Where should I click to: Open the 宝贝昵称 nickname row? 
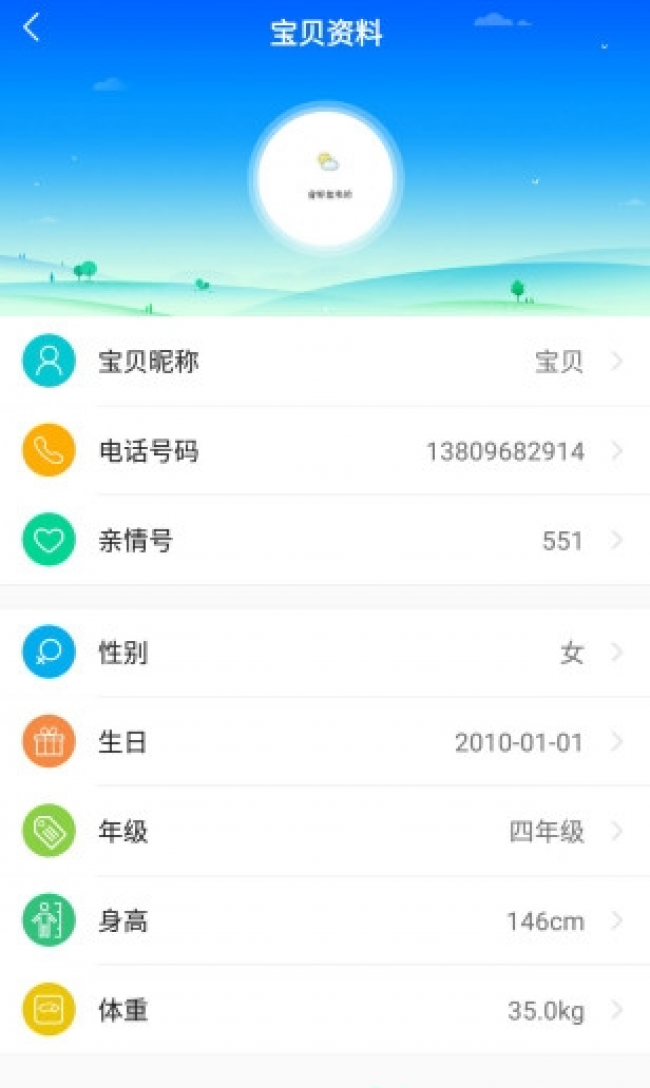[325, 361]
